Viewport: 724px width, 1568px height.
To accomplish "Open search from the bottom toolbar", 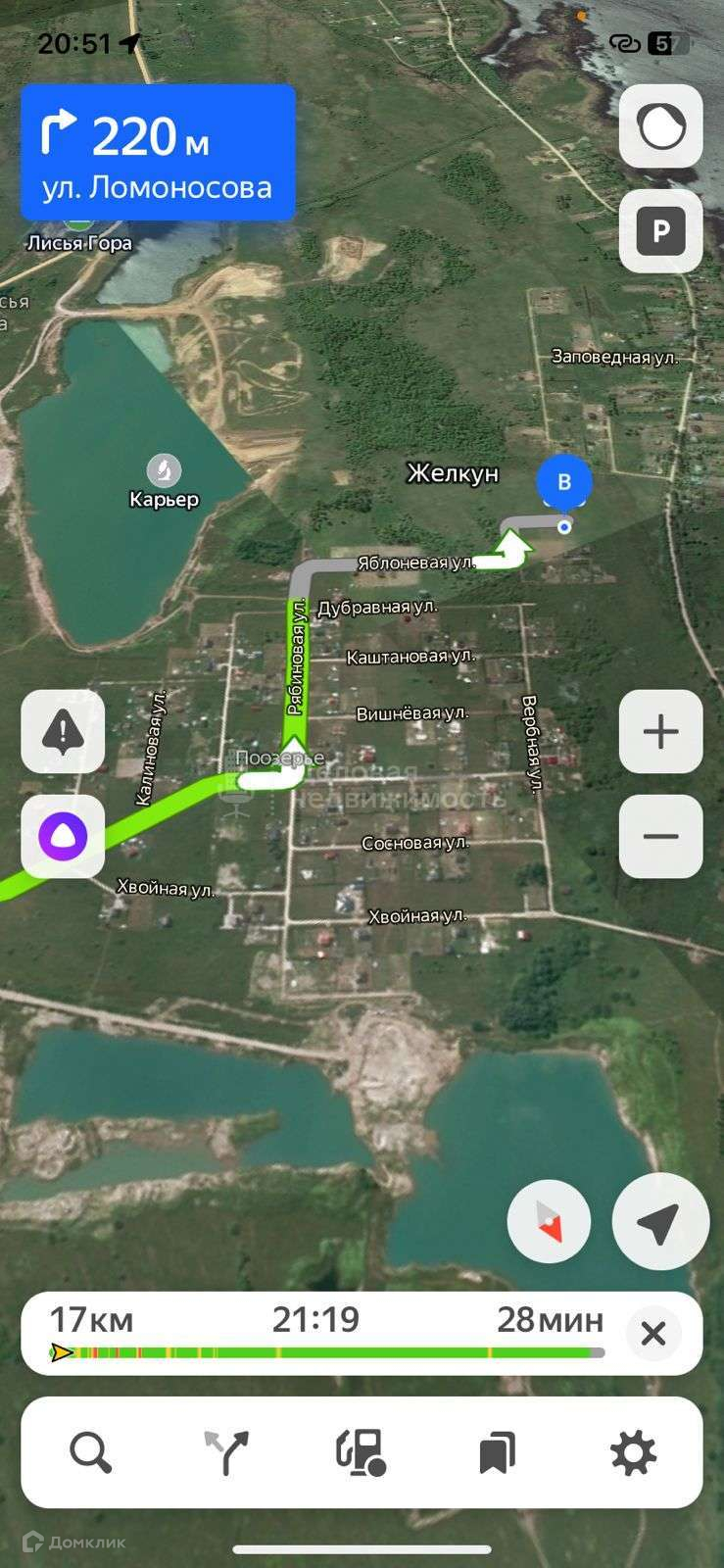I will click(x=90, y=1452).
